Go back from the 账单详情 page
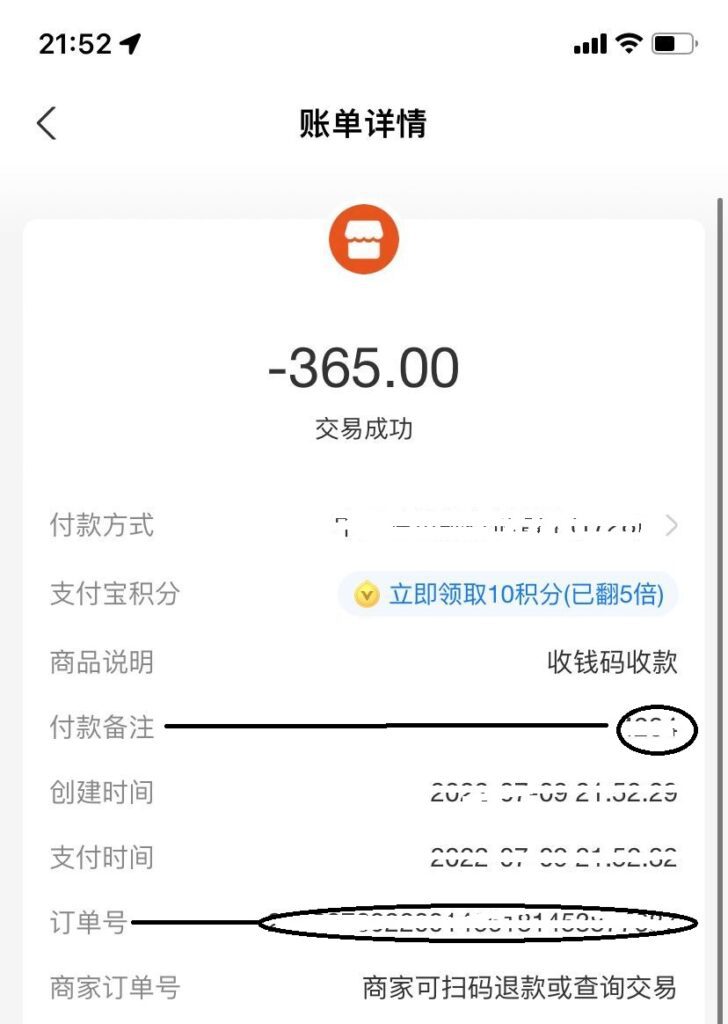Image resolution: width=728 pixels, height=1024 pixels. point(47,124)
